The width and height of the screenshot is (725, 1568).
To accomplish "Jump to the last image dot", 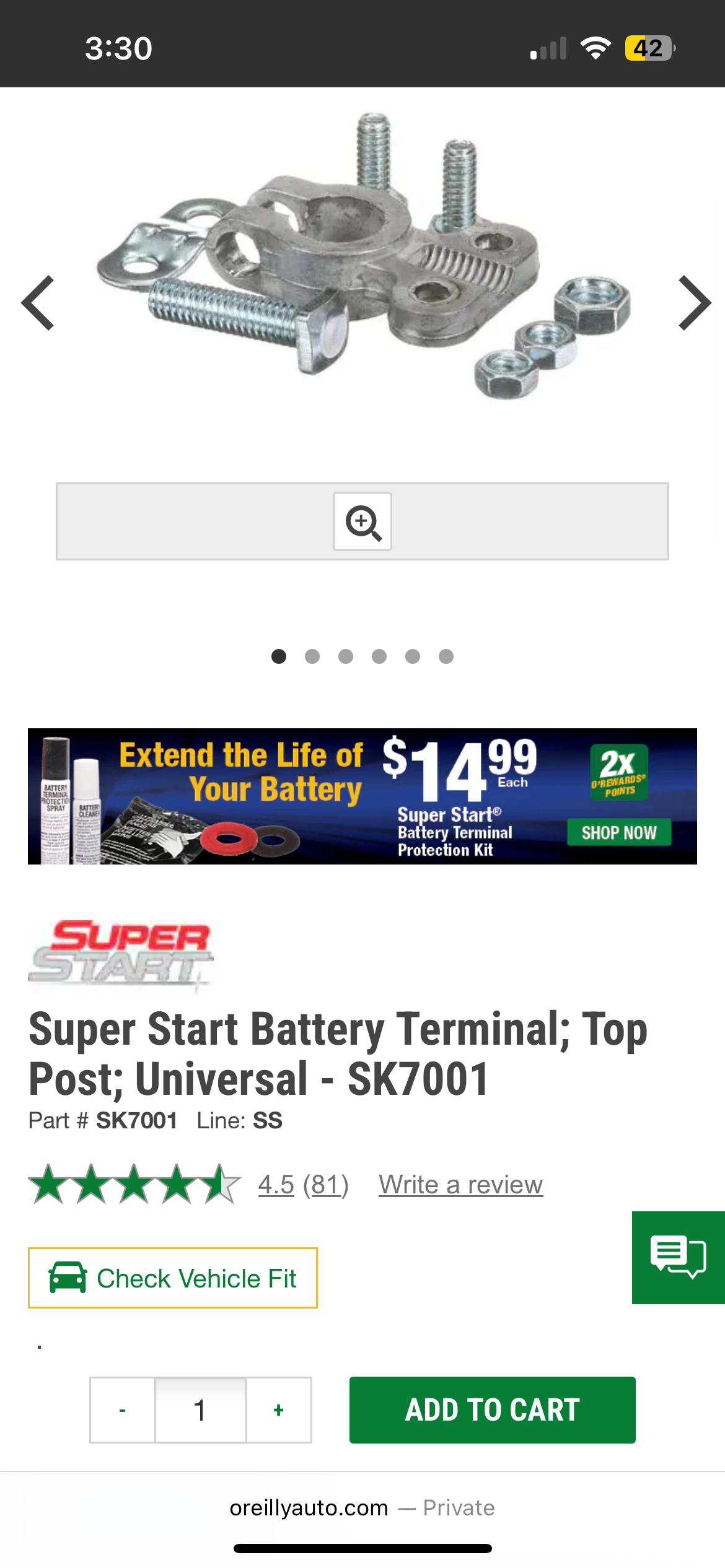I will pyautogui.click(x=446, y=656).
